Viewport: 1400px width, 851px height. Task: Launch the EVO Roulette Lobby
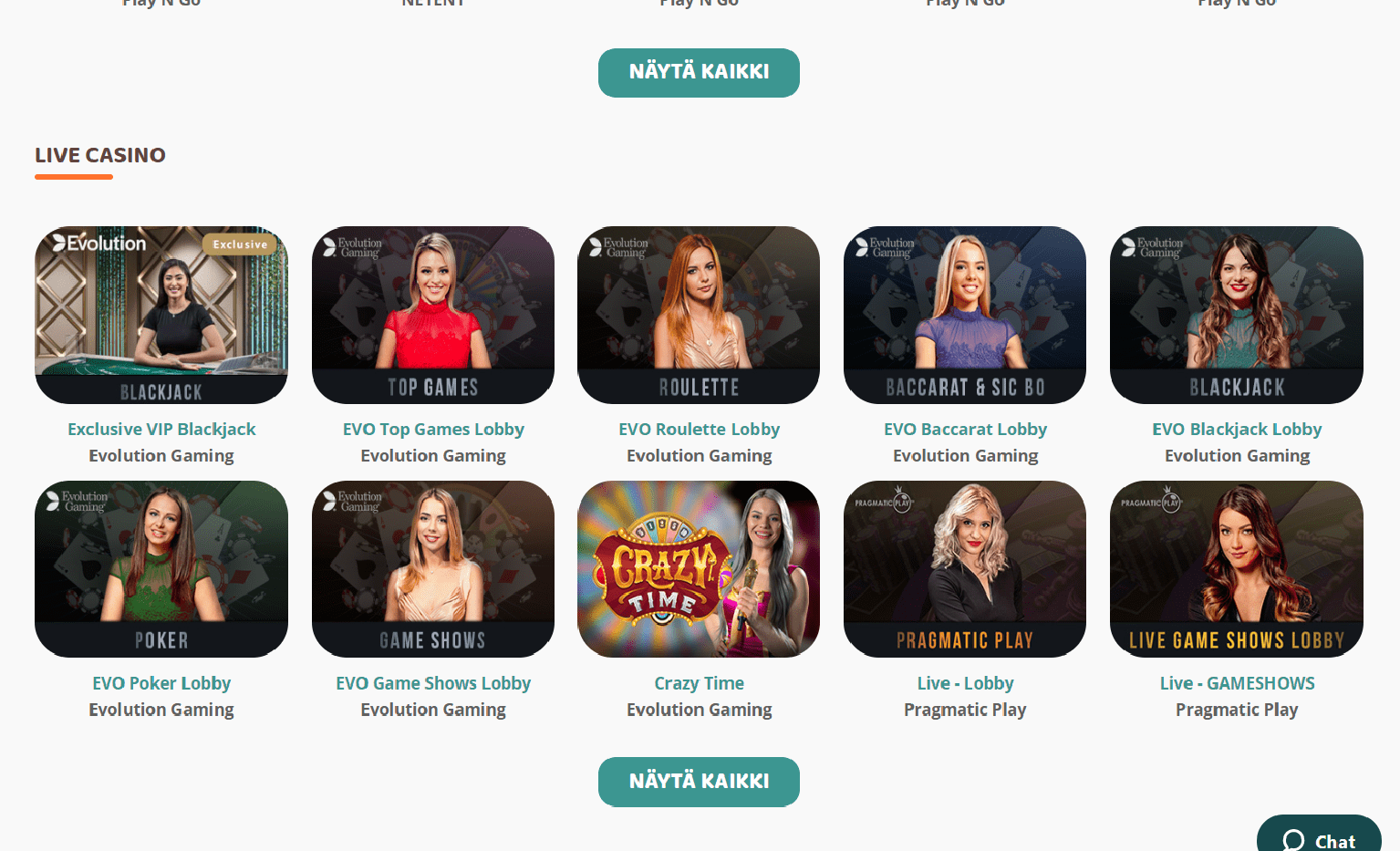pos(699,315)
